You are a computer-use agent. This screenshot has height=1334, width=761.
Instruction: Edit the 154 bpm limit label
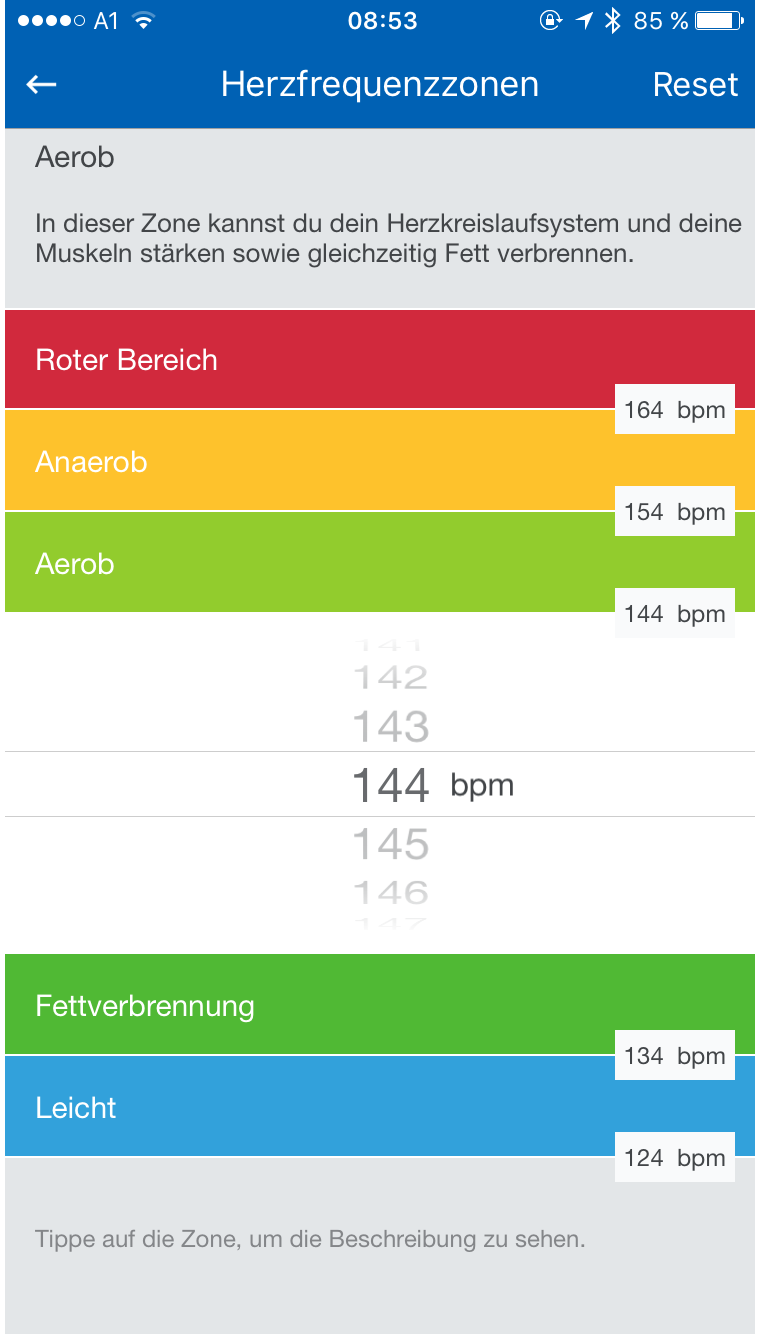674,512
